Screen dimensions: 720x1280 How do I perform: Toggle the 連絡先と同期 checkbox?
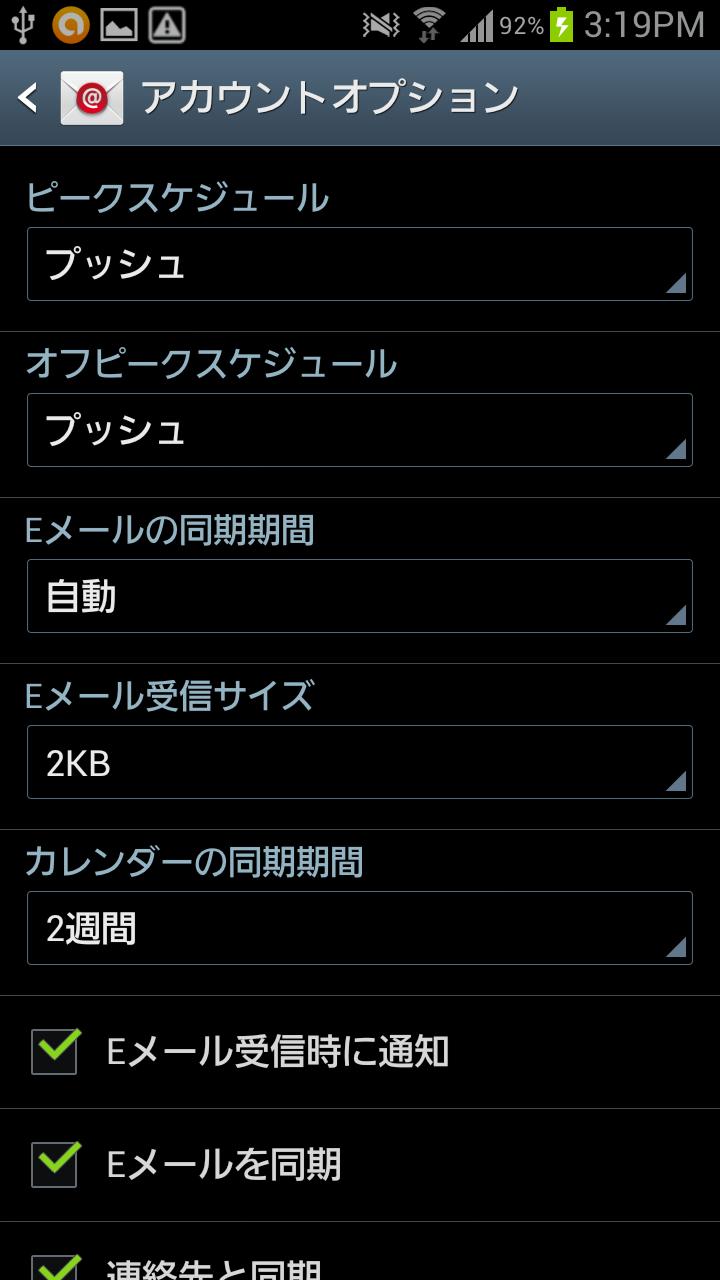(55, 1267)
